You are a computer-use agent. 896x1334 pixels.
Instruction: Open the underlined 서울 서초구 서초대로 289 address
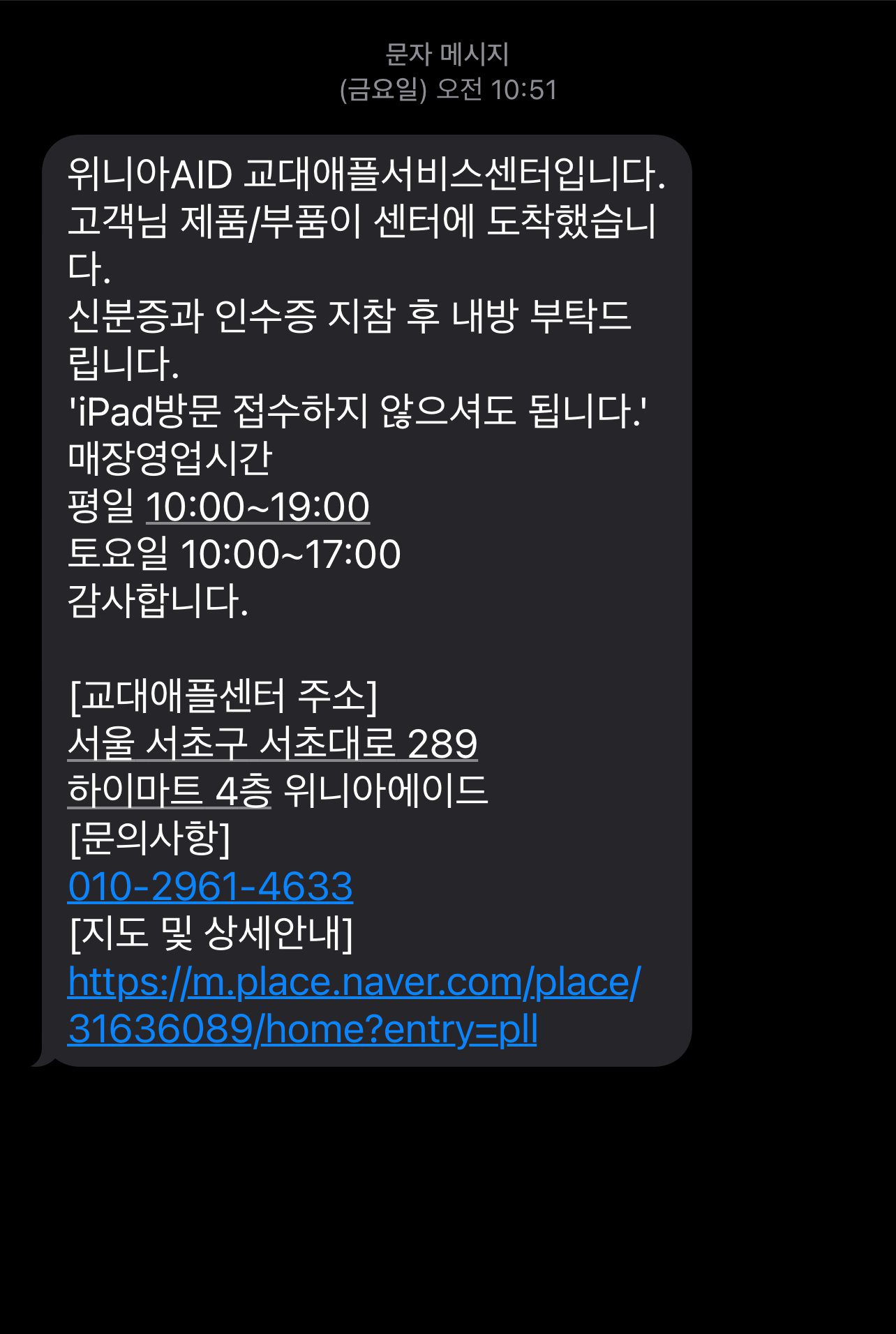pyautogui.click(x=272, y=743)
